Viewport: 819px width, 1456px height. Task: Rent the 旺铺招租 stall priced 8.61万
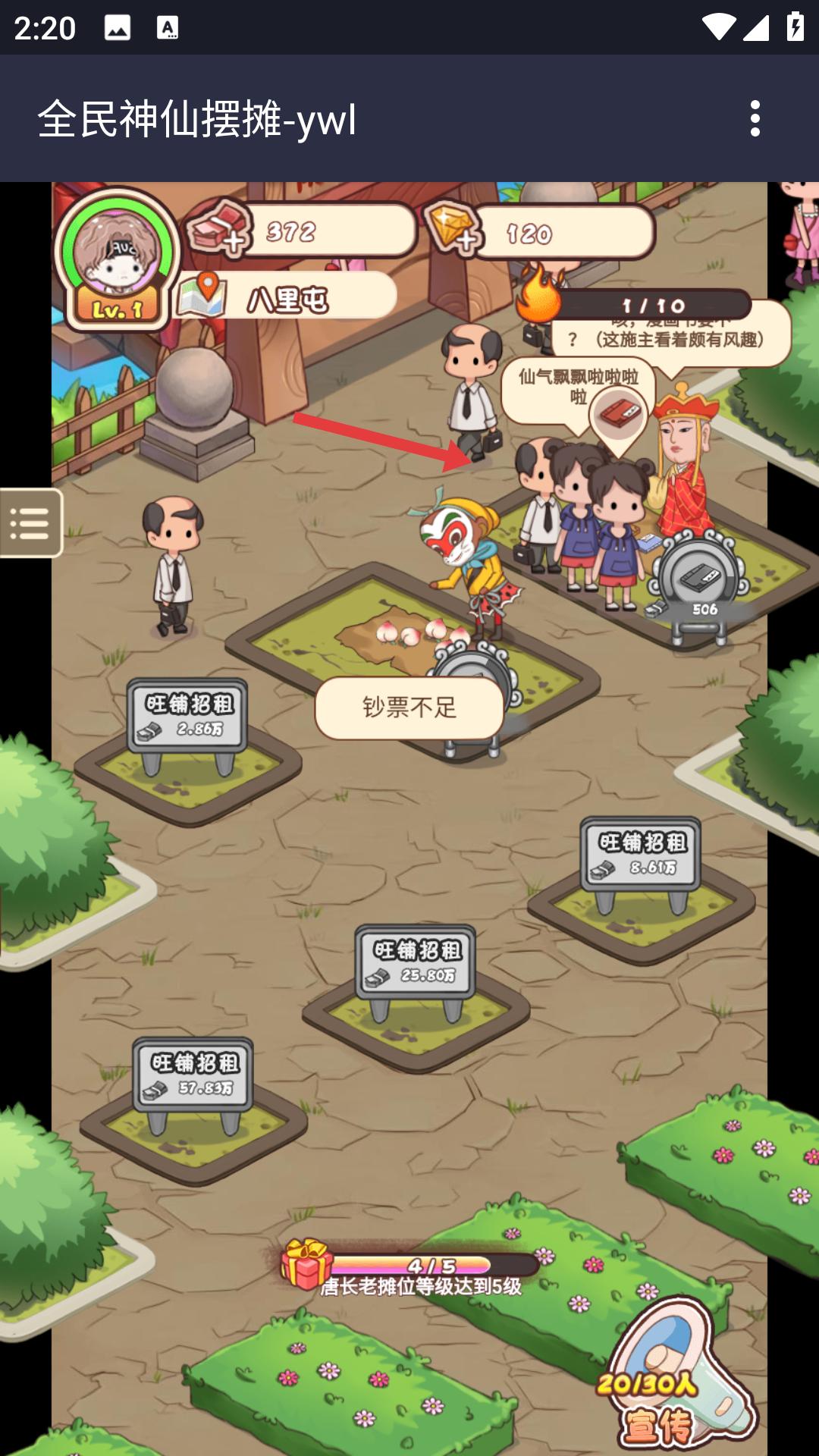[640, 855]
